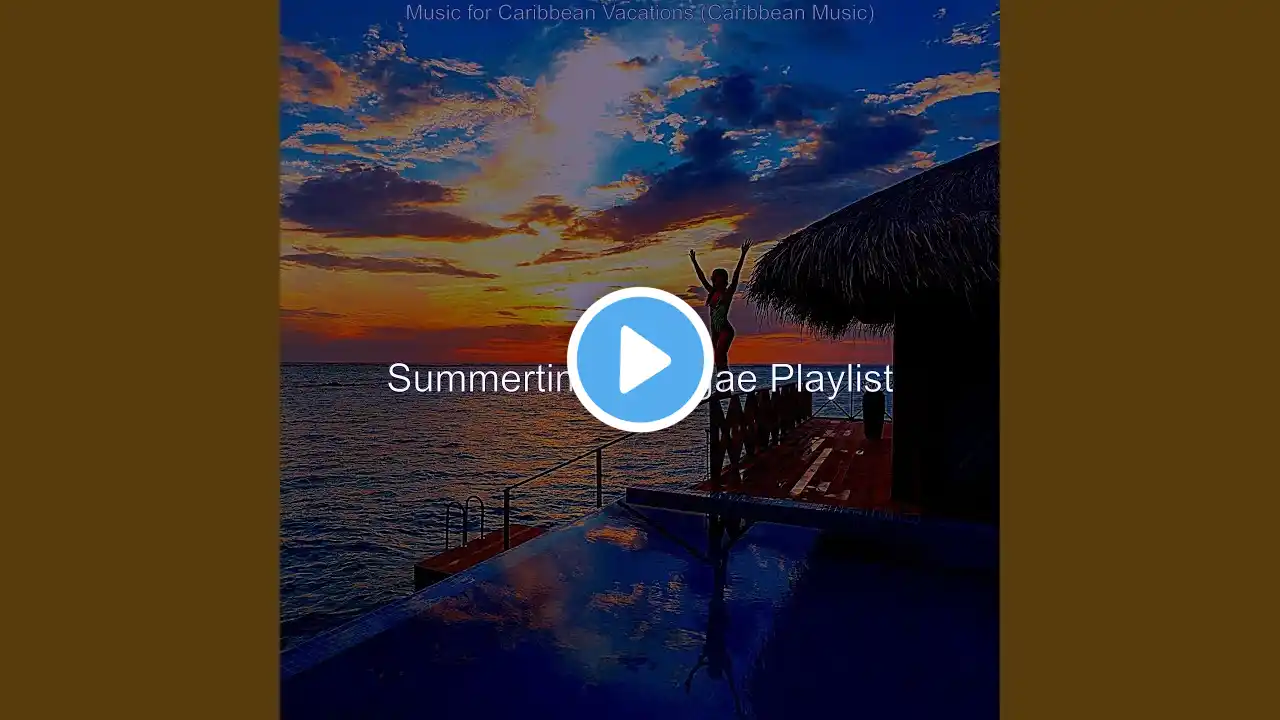Screen dimensions: 1280x720
Task: Play the Summertime Reggae Playlist video
Action: pos(640,360)
